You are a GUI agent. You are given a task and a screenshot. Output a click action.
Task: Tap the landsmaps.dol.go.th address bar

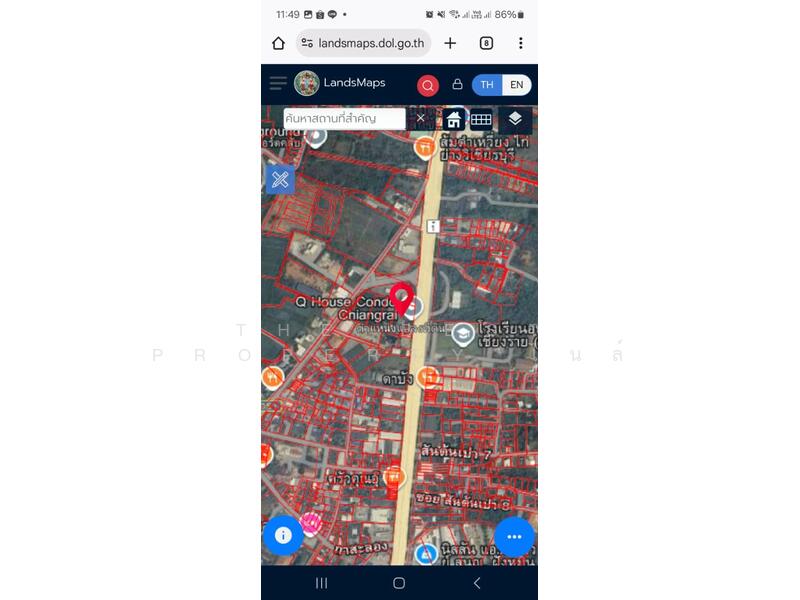pyautogui.click(x=364, y=43)
